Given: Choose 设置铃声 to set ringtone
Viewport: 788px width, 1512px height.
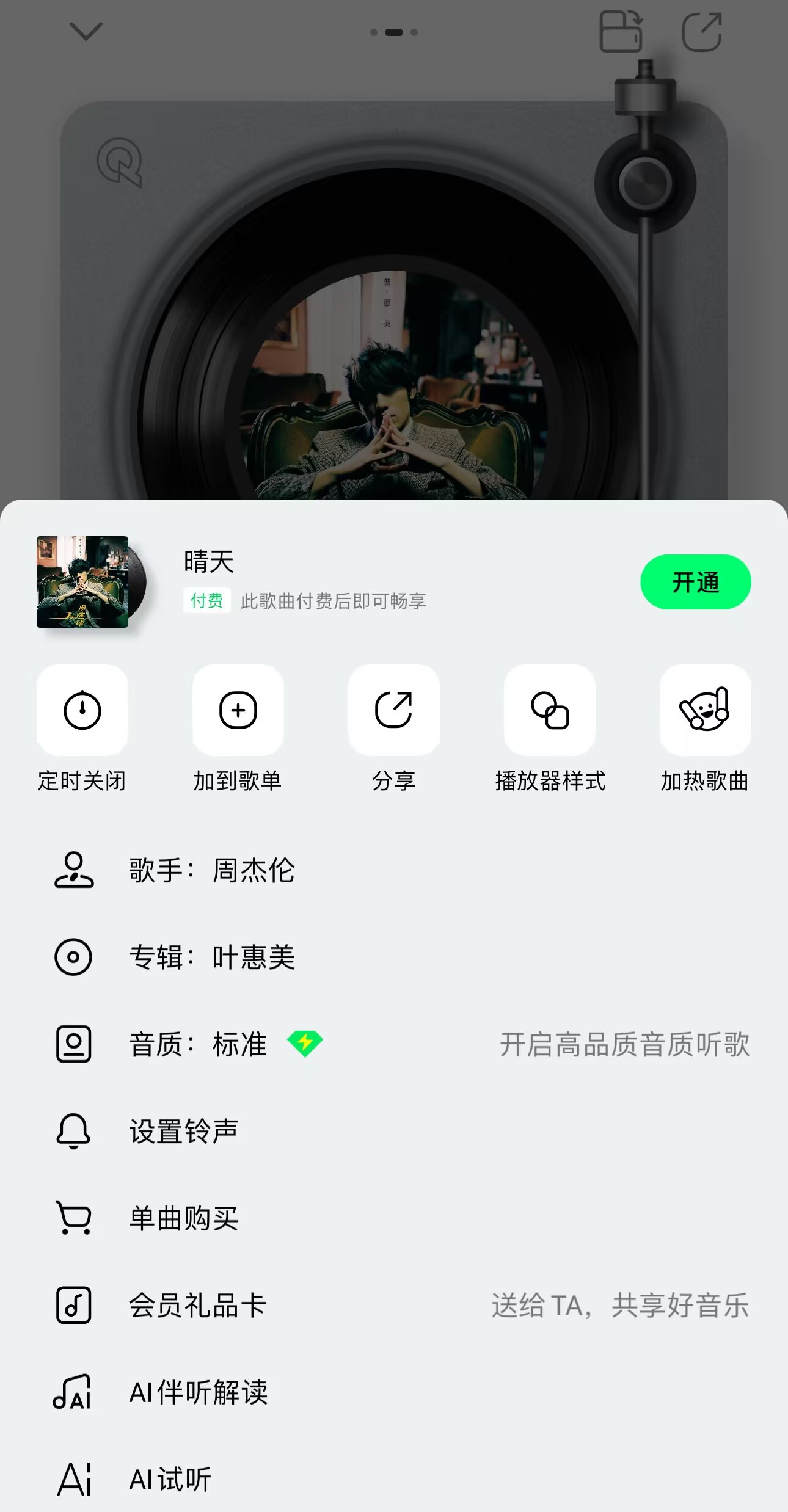Looking at the screenshot, I should click(x=183, y=1131).
